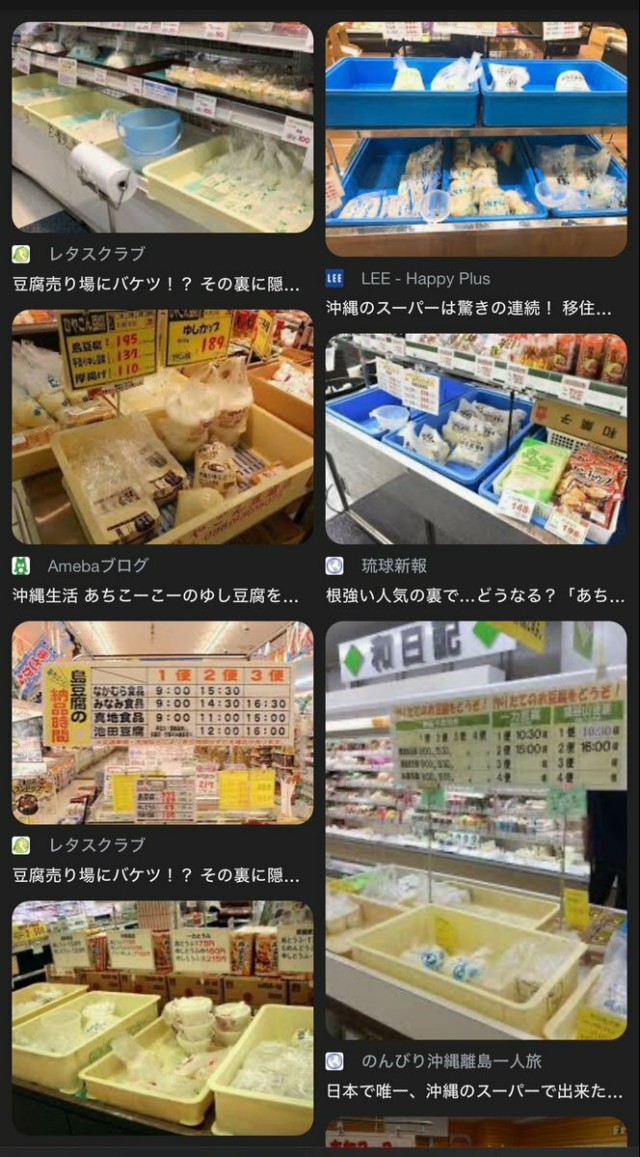The width and height of the screenshot is (640, 1157).
Task: Open the first レタスクラブ tofu image result
Action: pos(162,127)
